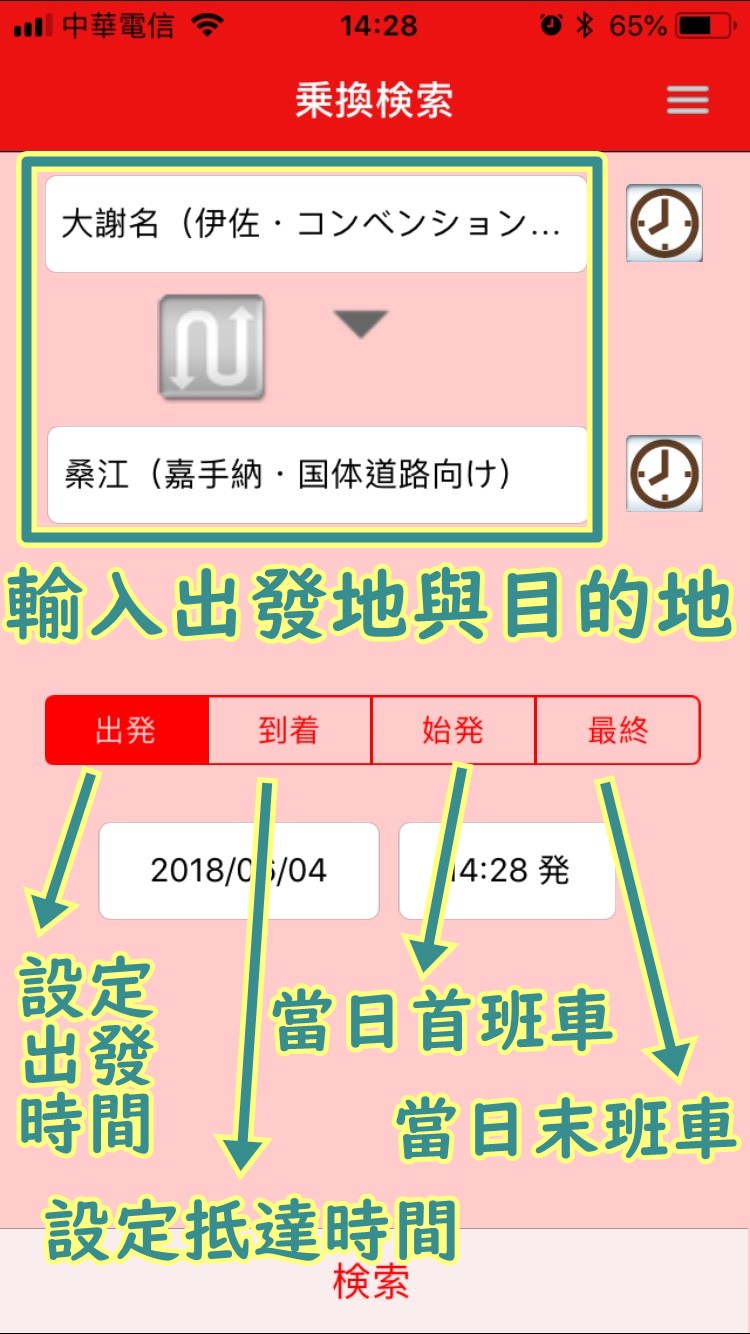Switch to the 到着 arrival option
750x1334 pixels.
click(x=290, y=730)
